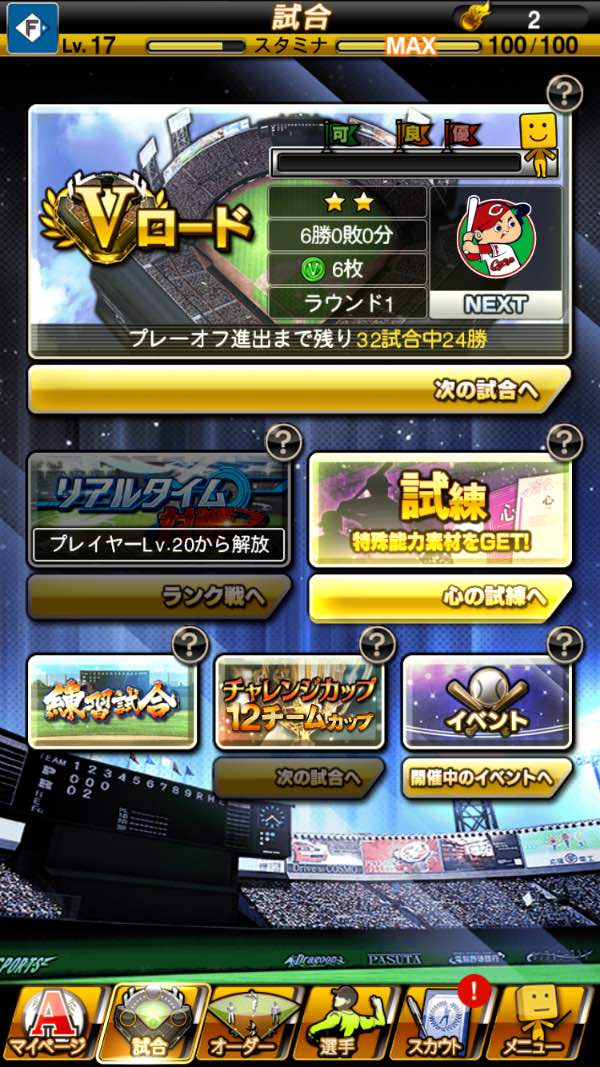Select the ランク戦へ button
Image resolution: width=600 pixels, height=1067 pixels.
160,598
